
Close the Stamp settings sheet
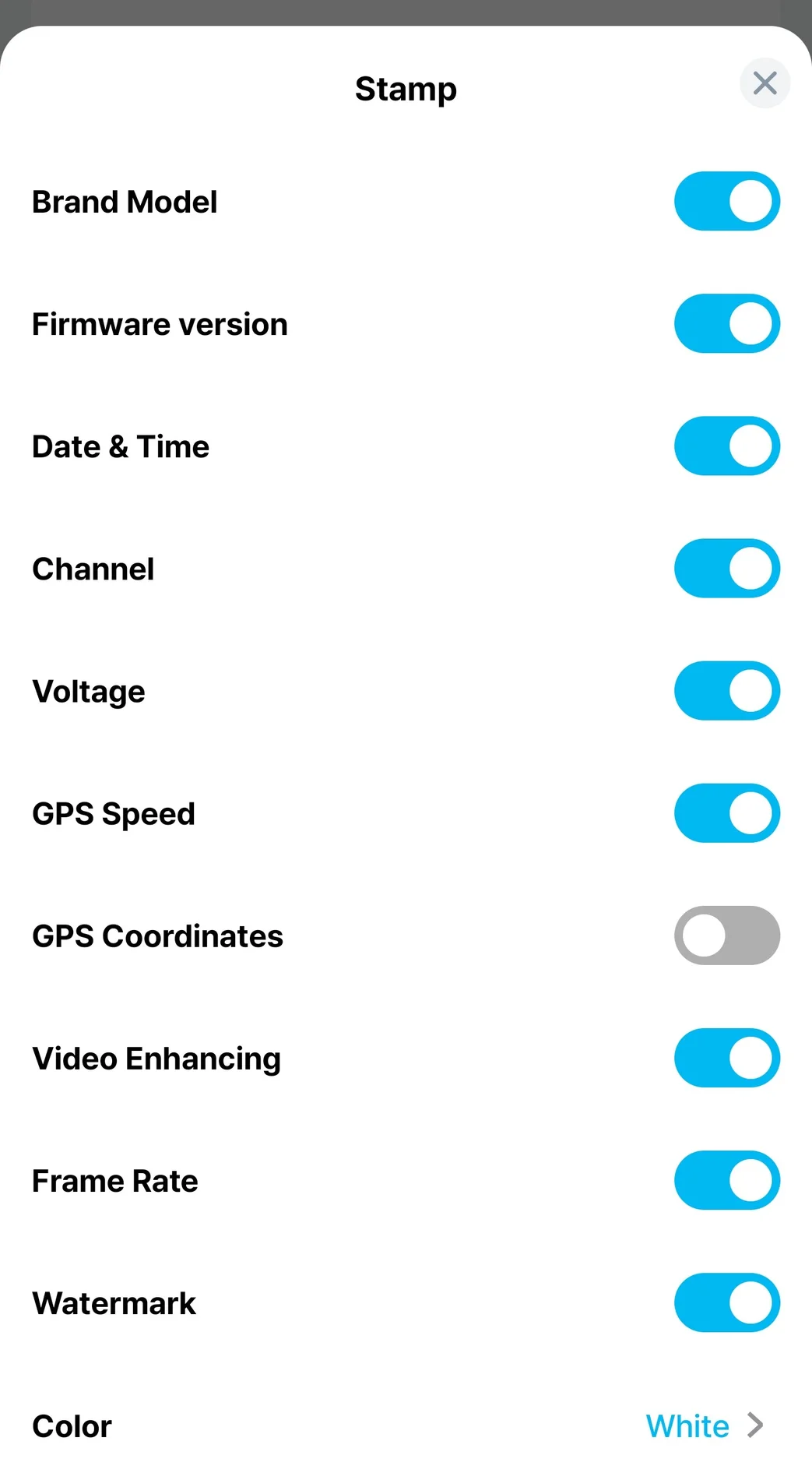pyautogui.click(x=765, y=83)
